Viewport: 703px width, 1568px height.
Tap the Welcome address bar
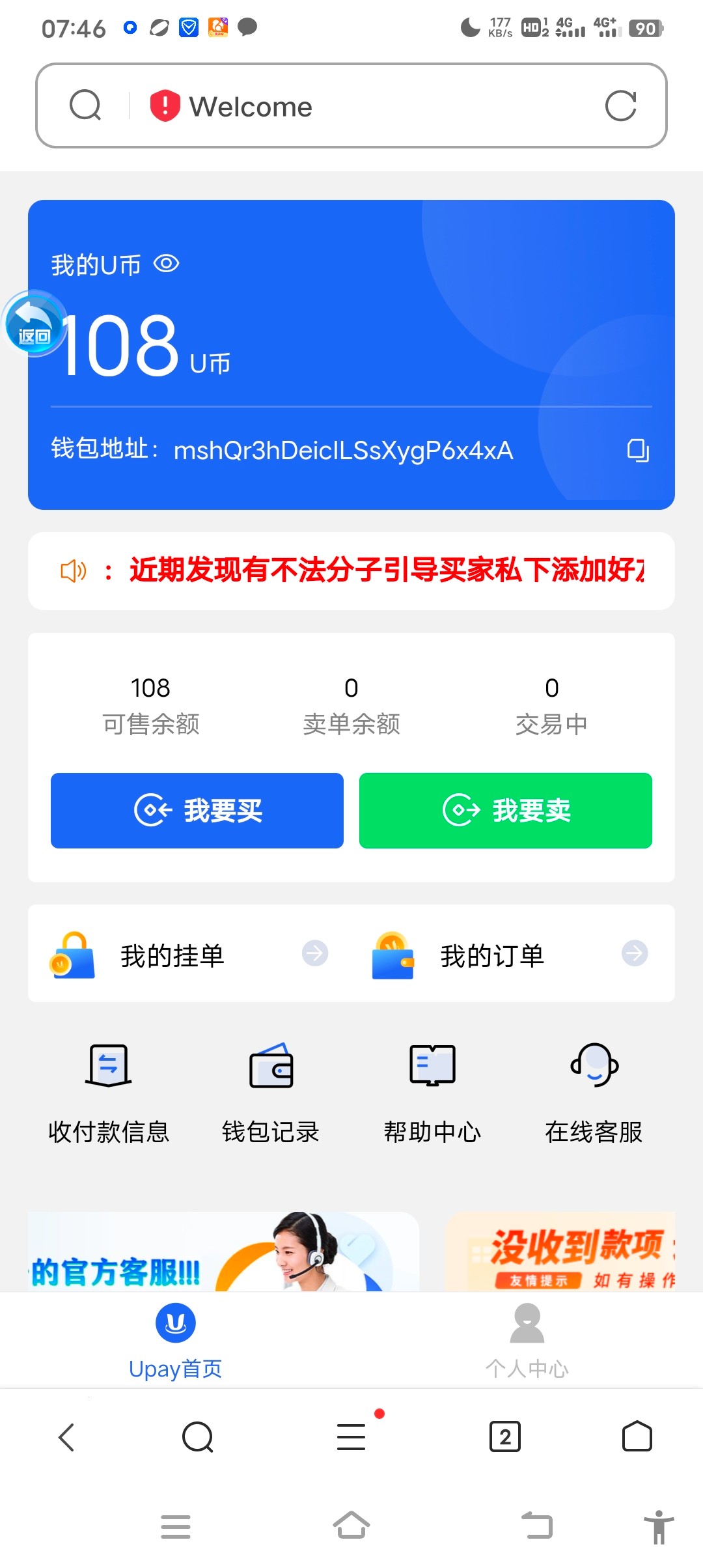[x=351, y=106]
